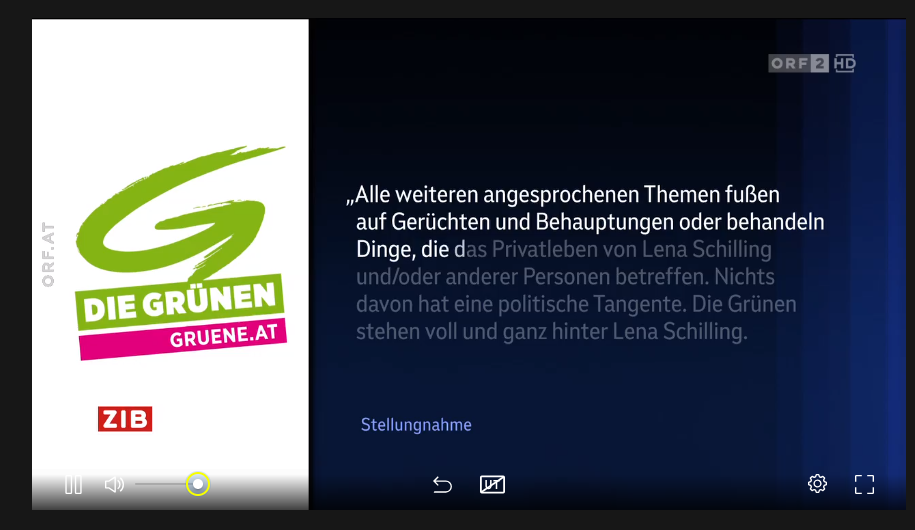Screen dimensions: 915x530
Task: Enter fullscreen mode
Action: (x=864, y=485)
